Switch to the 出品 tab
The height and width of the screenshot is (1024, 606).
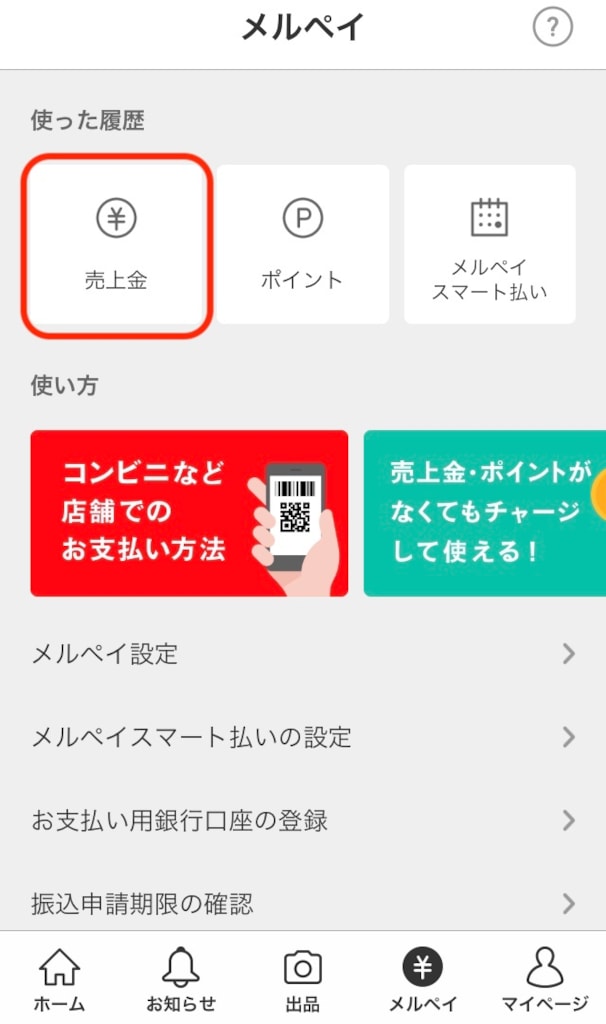click(x=302, y=980)
